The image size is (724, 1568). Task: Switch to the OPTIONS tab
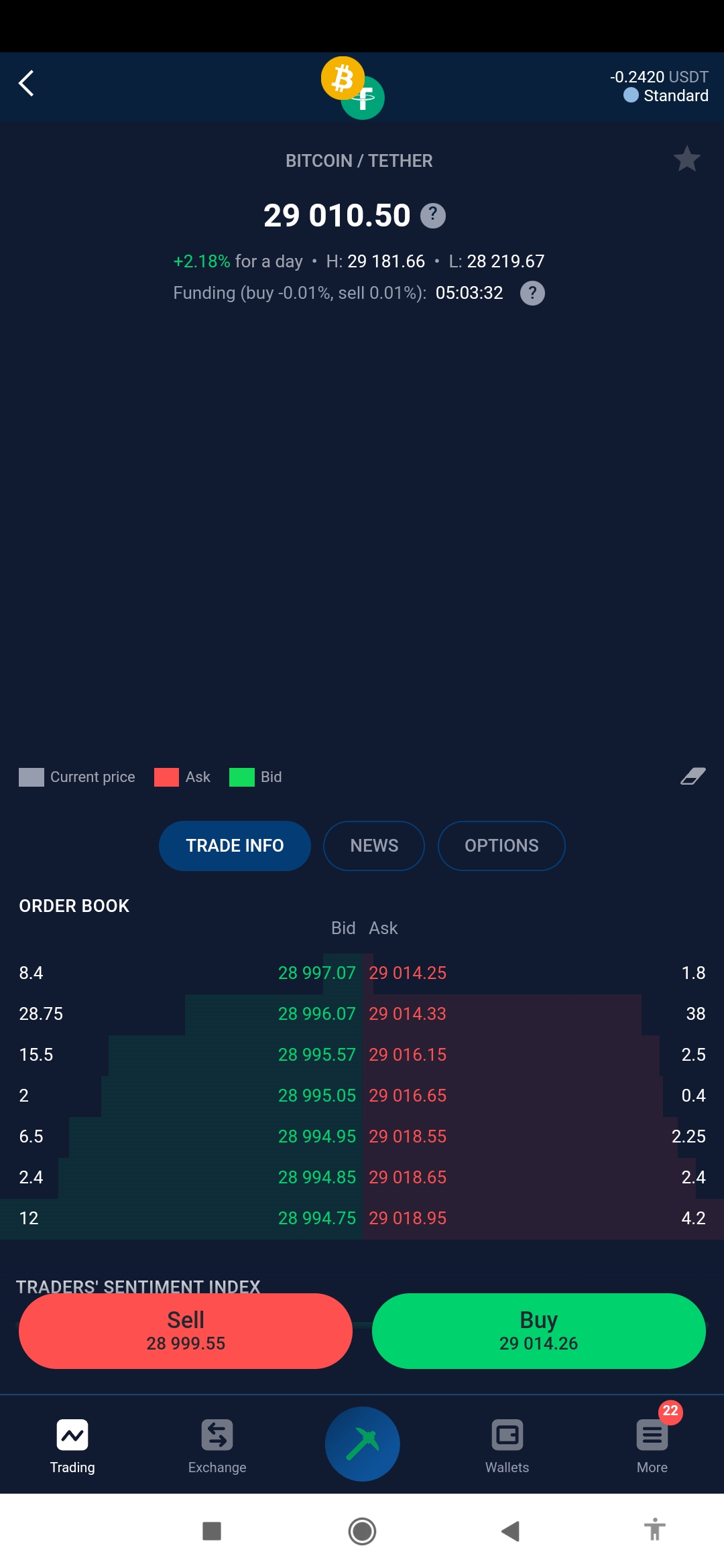pyautogui.click(x=501, y=846)
